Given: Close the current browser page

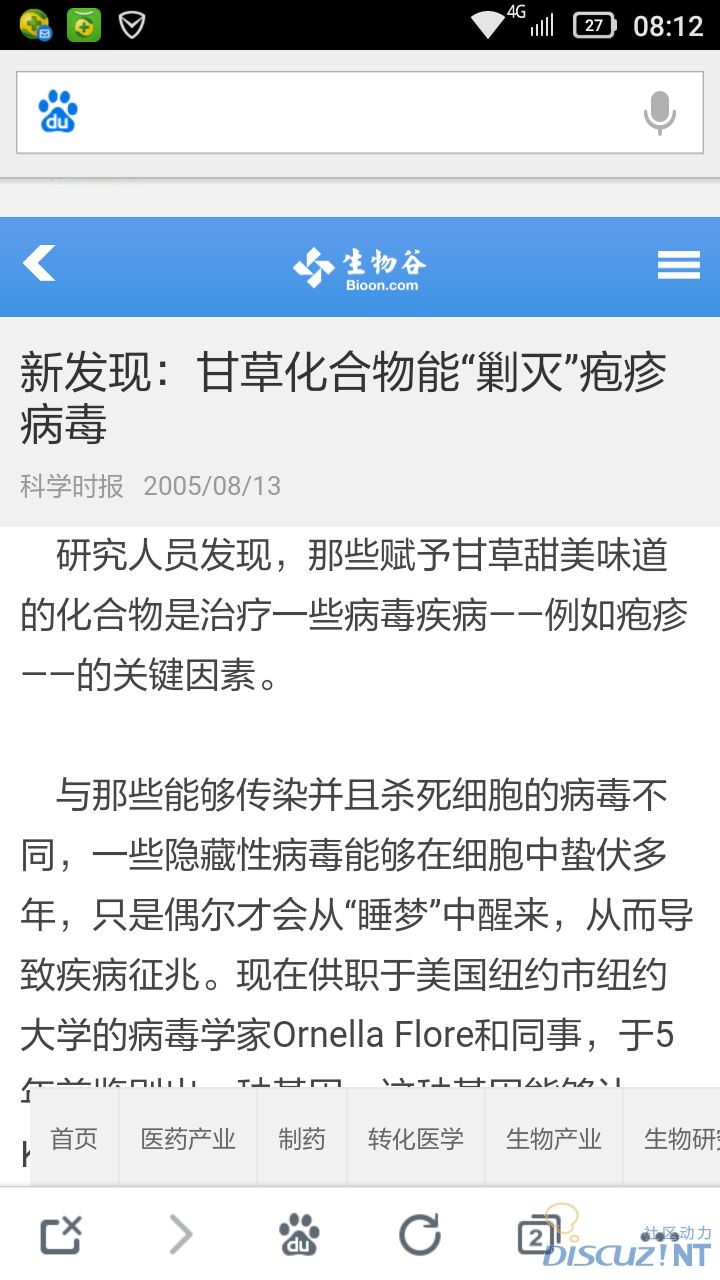Looking at the screenshot, I should [x=60, y=1236].
